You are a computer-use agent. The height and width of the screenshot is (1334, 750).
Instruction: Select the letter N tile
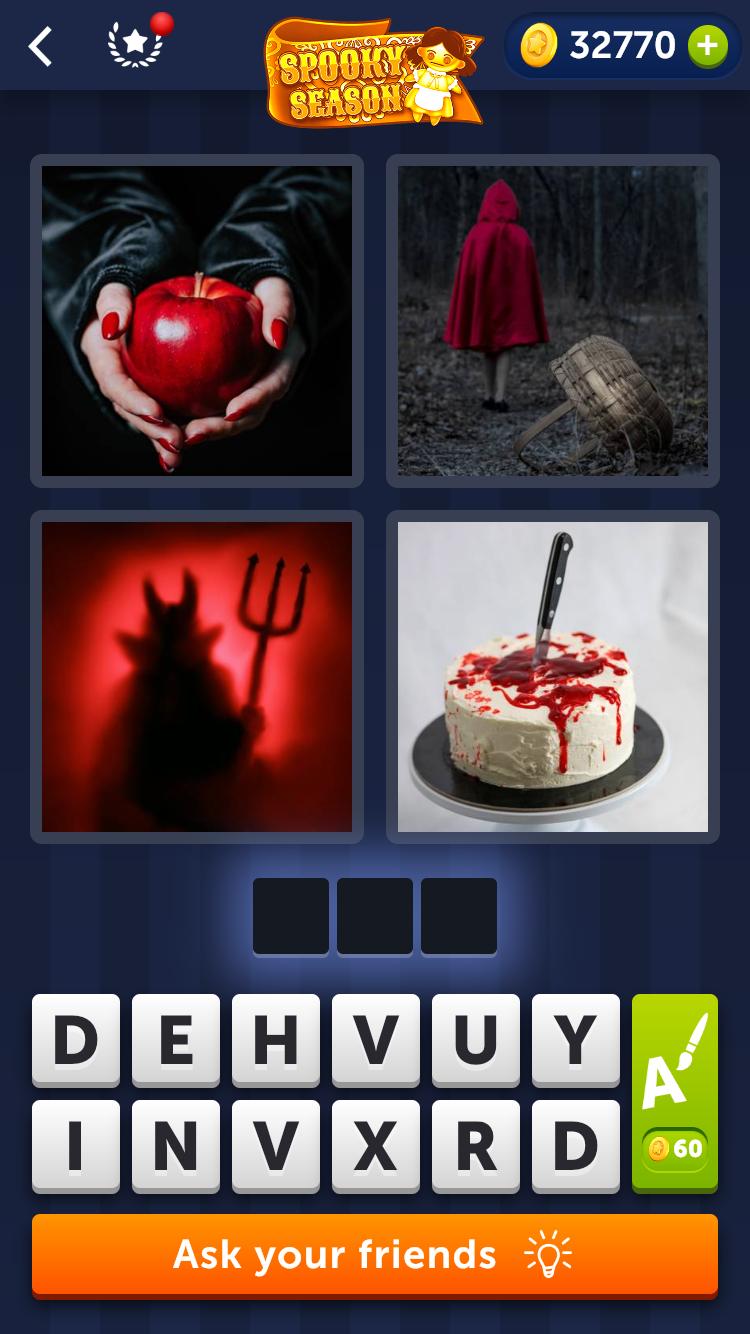coord(176,1146)
